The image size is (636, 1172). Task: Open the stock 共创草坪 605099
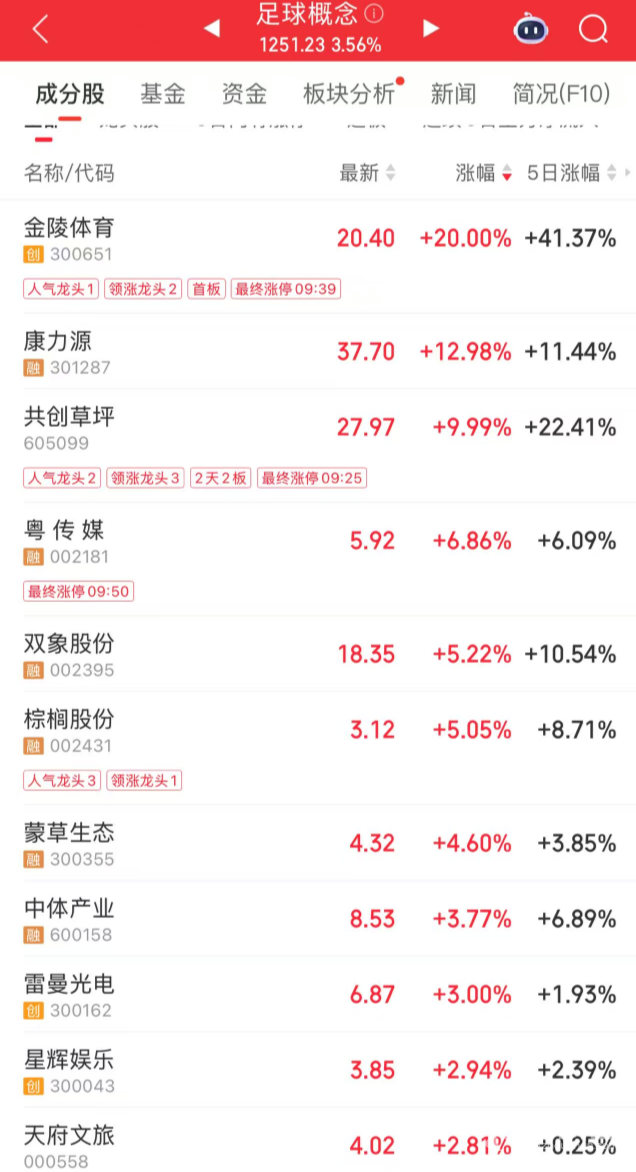click(x=318, y=445)
